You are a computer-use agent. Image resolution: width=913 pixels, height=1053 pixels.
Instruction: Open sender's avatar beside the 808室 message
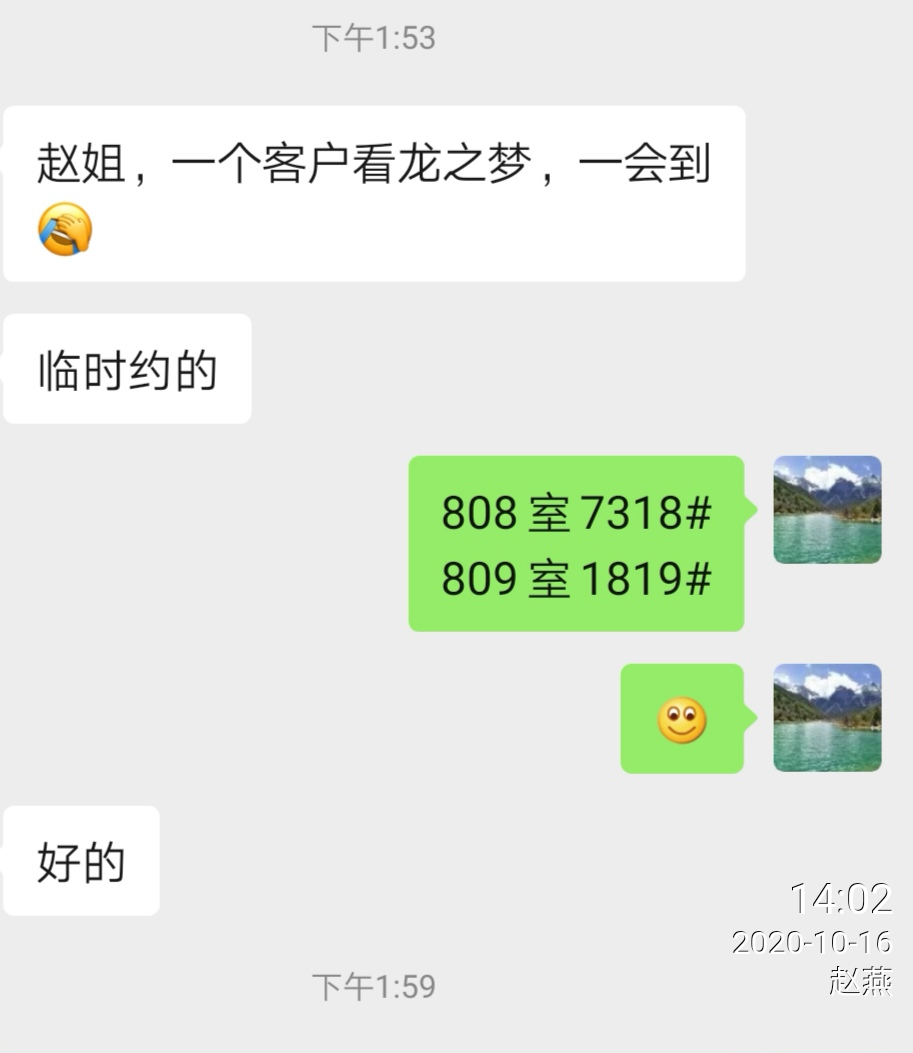pos(827,510)
